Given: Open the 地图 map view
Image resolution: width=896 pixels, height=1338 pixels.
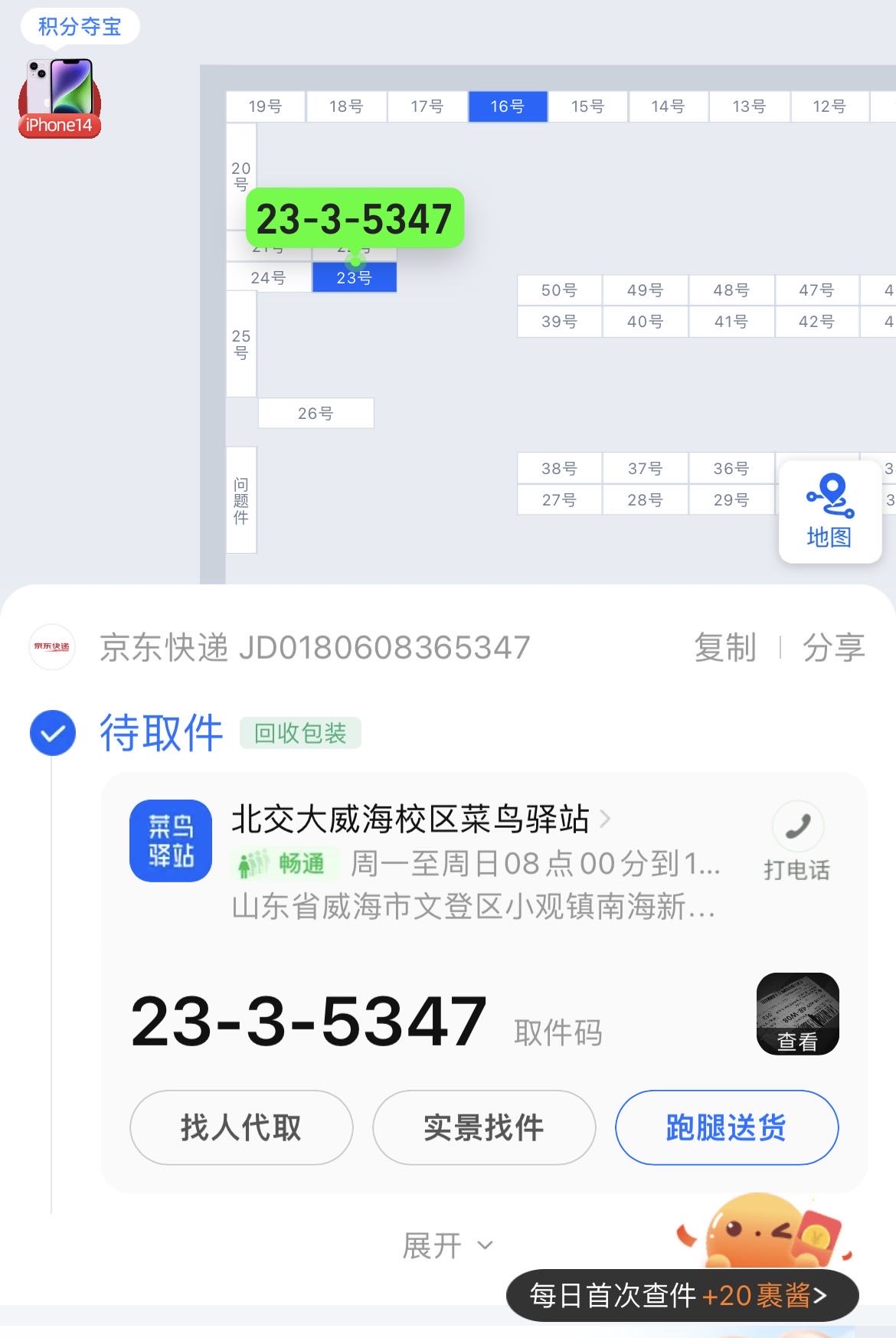Looking at the screenshot, I should click(x=829, y=512).
